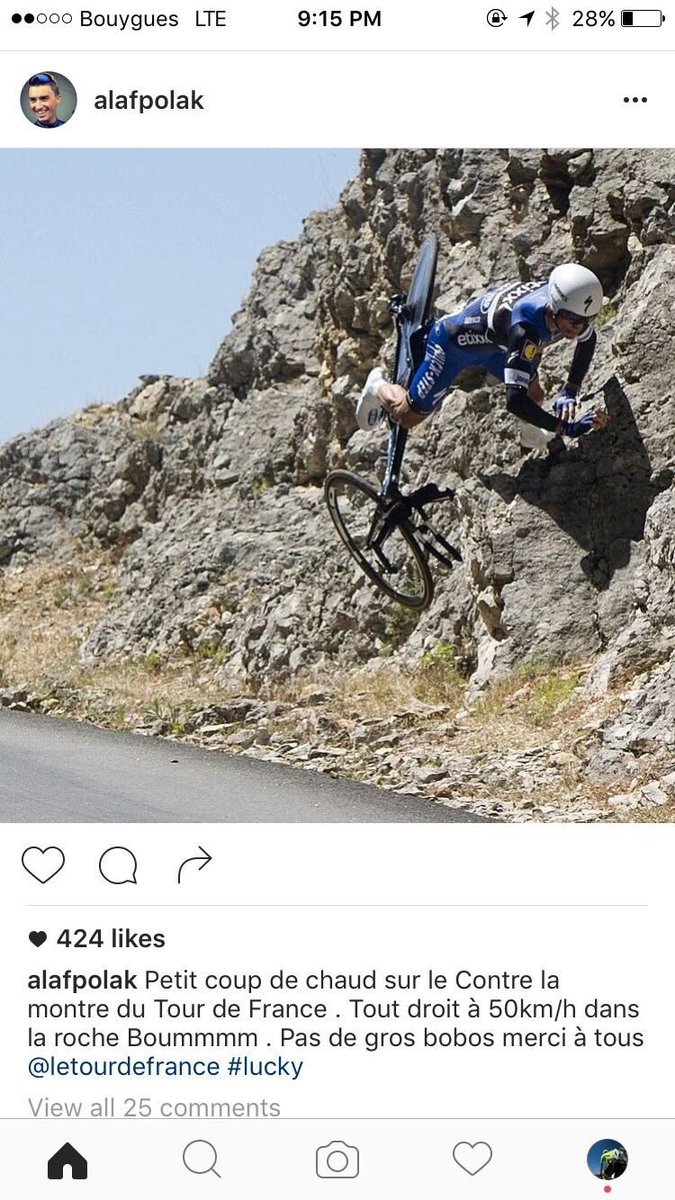
Task: Tap the alafpolak username in the header
Action: tap(148, 101)
